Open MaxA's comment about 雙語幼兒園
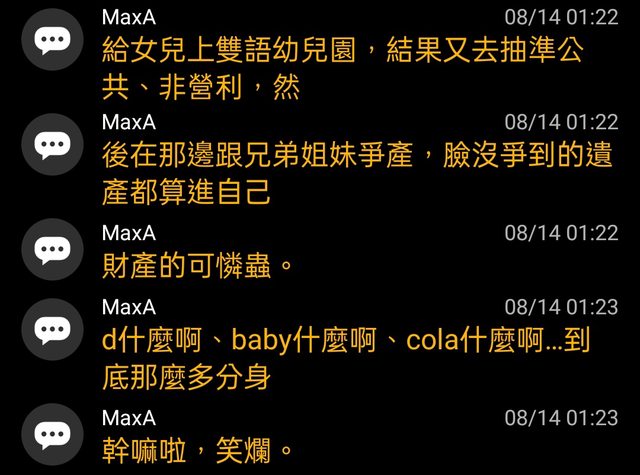640x475 pixels. point(355,68)
